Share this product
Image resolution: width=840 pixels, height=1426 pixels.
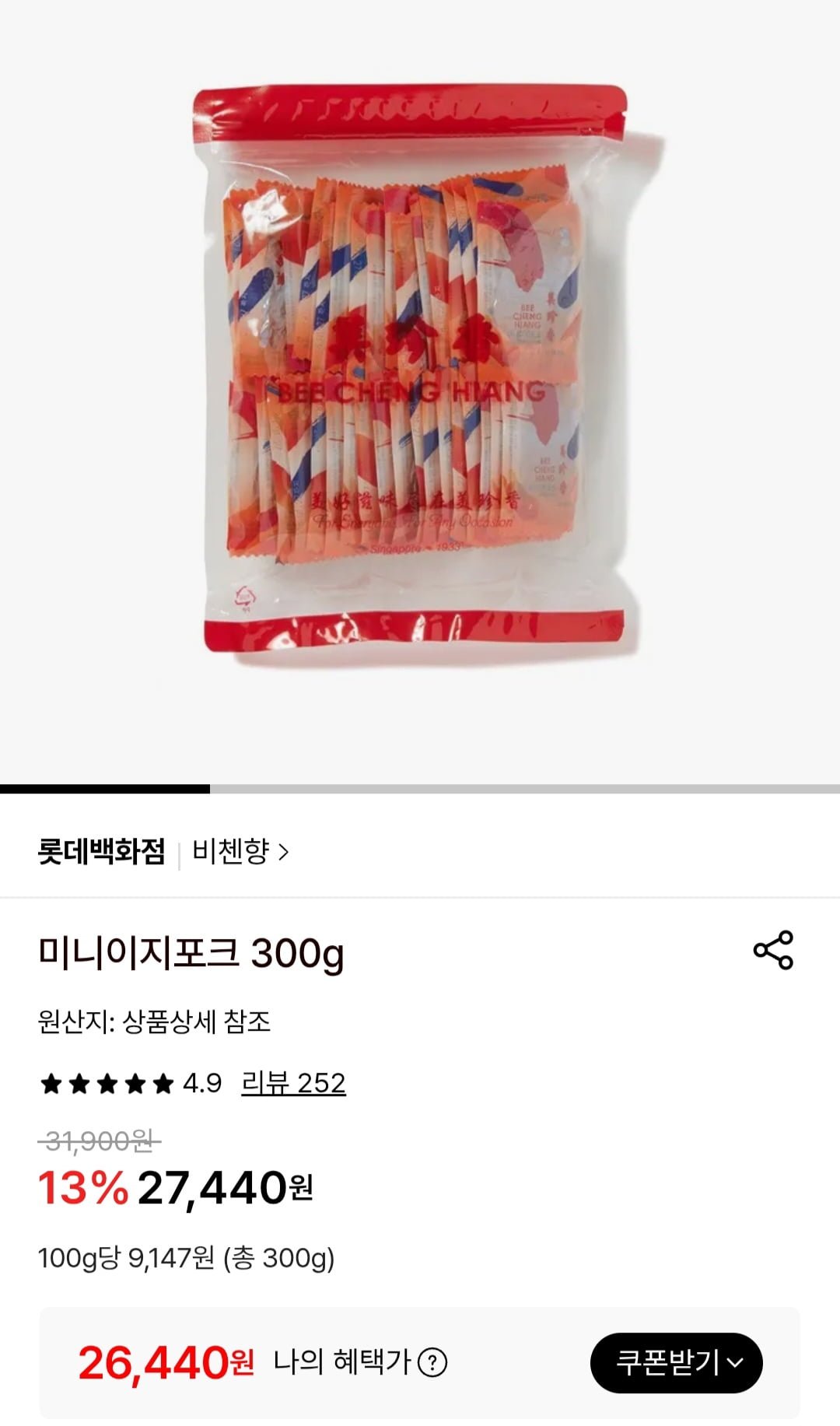pos(773,950)
